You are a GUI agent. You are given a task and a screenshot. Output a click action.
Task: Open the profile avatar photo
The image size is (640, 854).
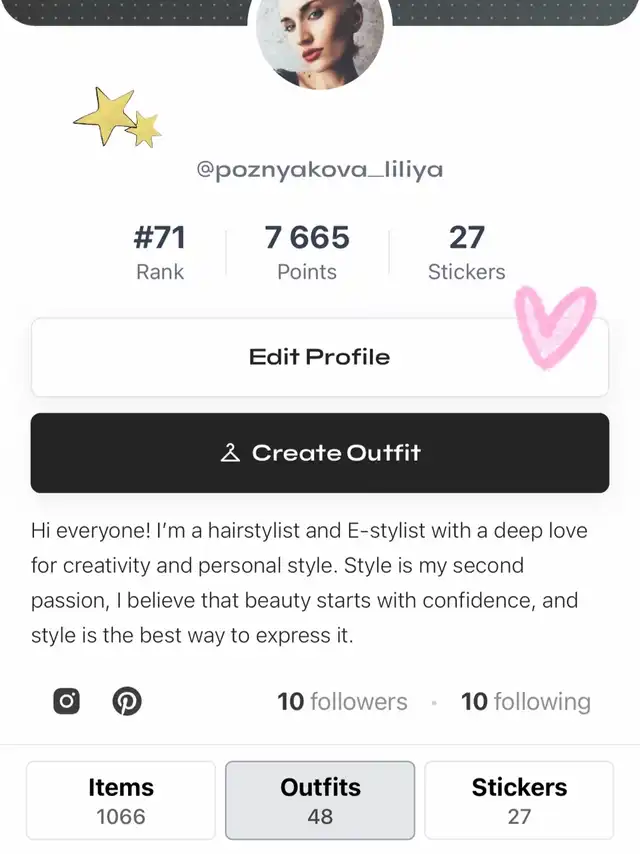pos(320,42)
